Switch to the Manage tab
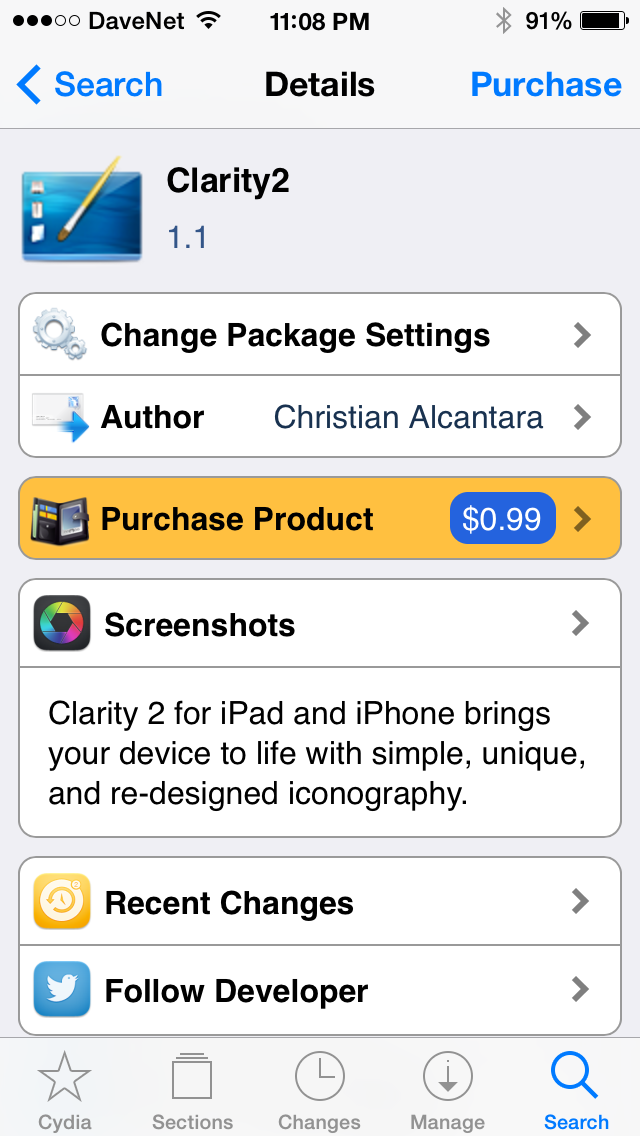 [447, 1090]
